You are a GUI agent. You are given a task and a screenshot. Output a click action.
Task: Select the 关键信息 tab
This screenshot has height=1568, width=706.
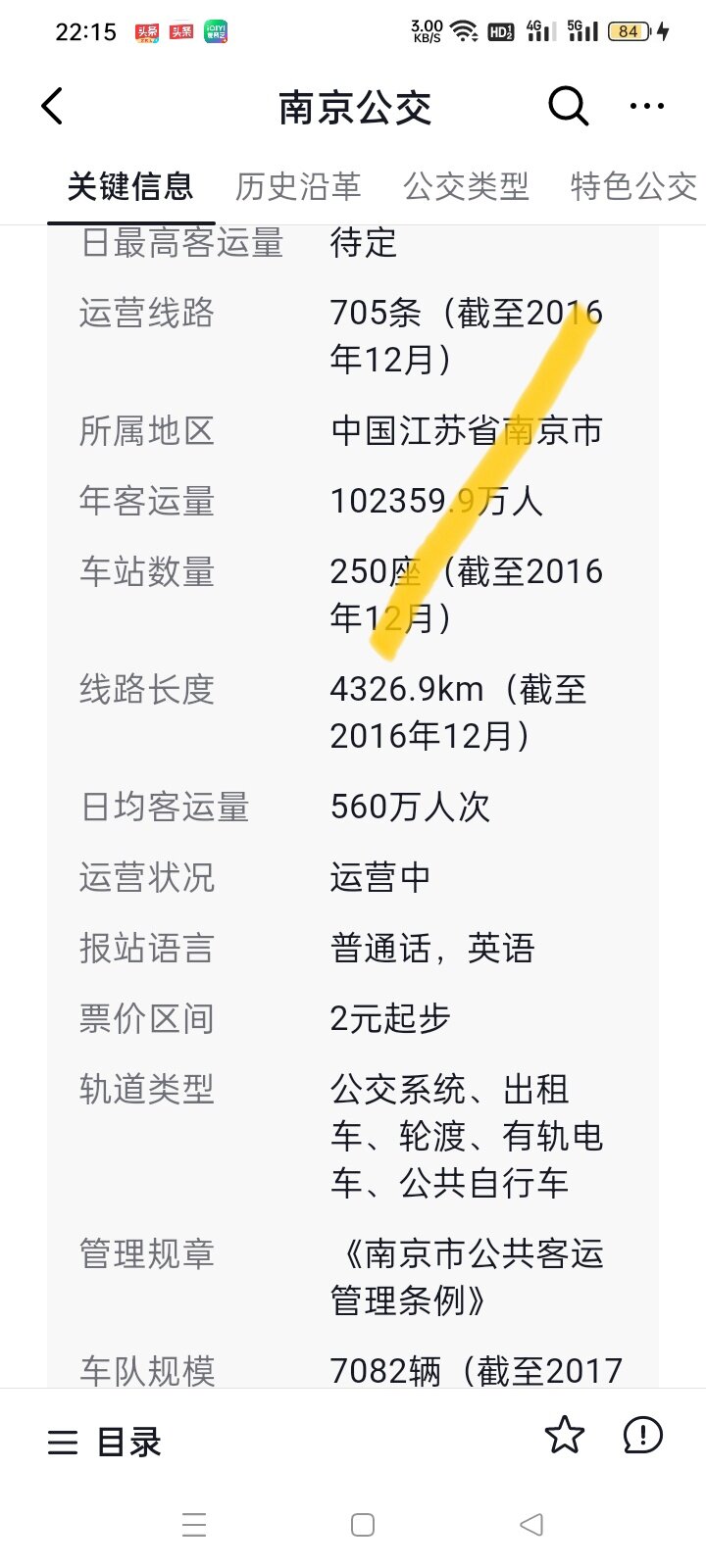pos(130,186)
